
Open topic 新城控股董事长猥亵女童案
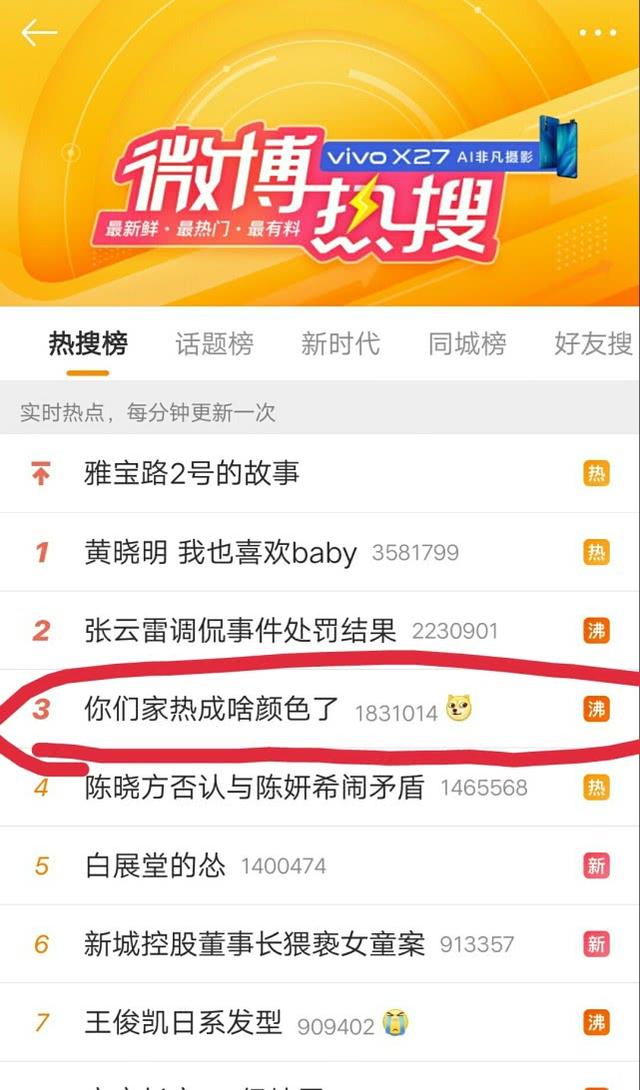click(254, 944)
